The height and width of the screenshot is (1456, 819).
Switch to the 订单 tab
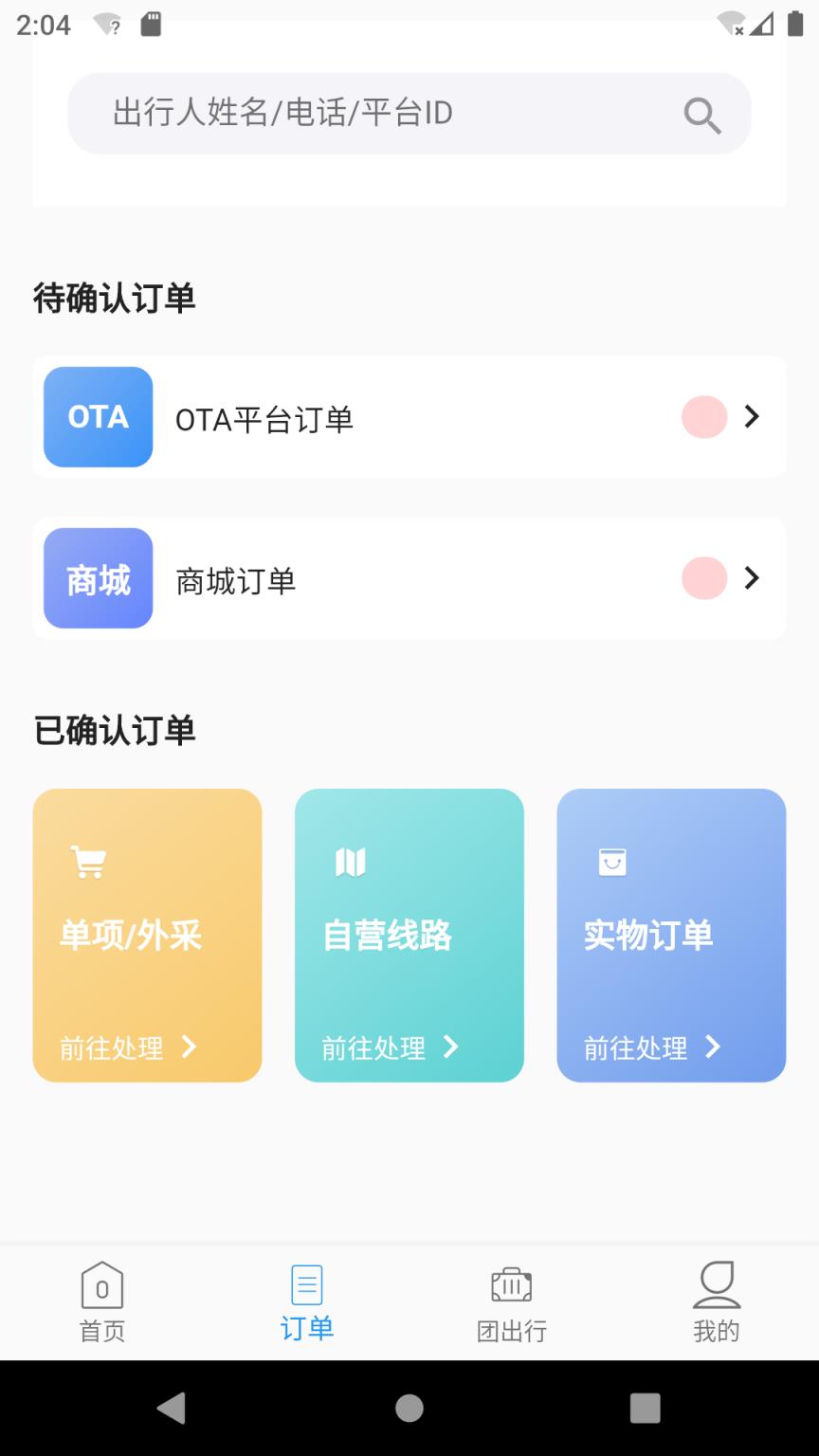point(306,1303)
